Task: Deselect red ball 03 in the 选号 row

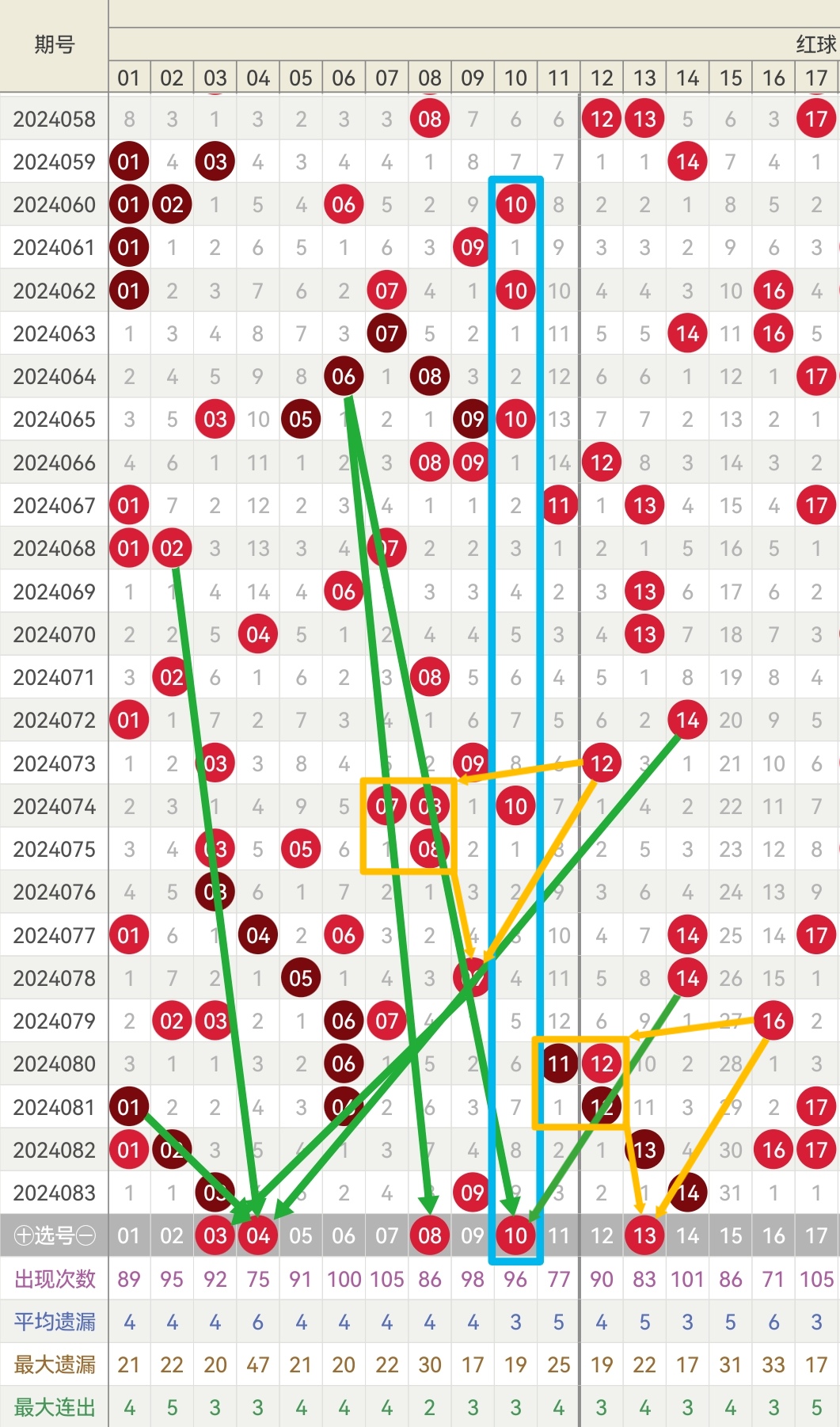Action: click(x=215, y=1235)
